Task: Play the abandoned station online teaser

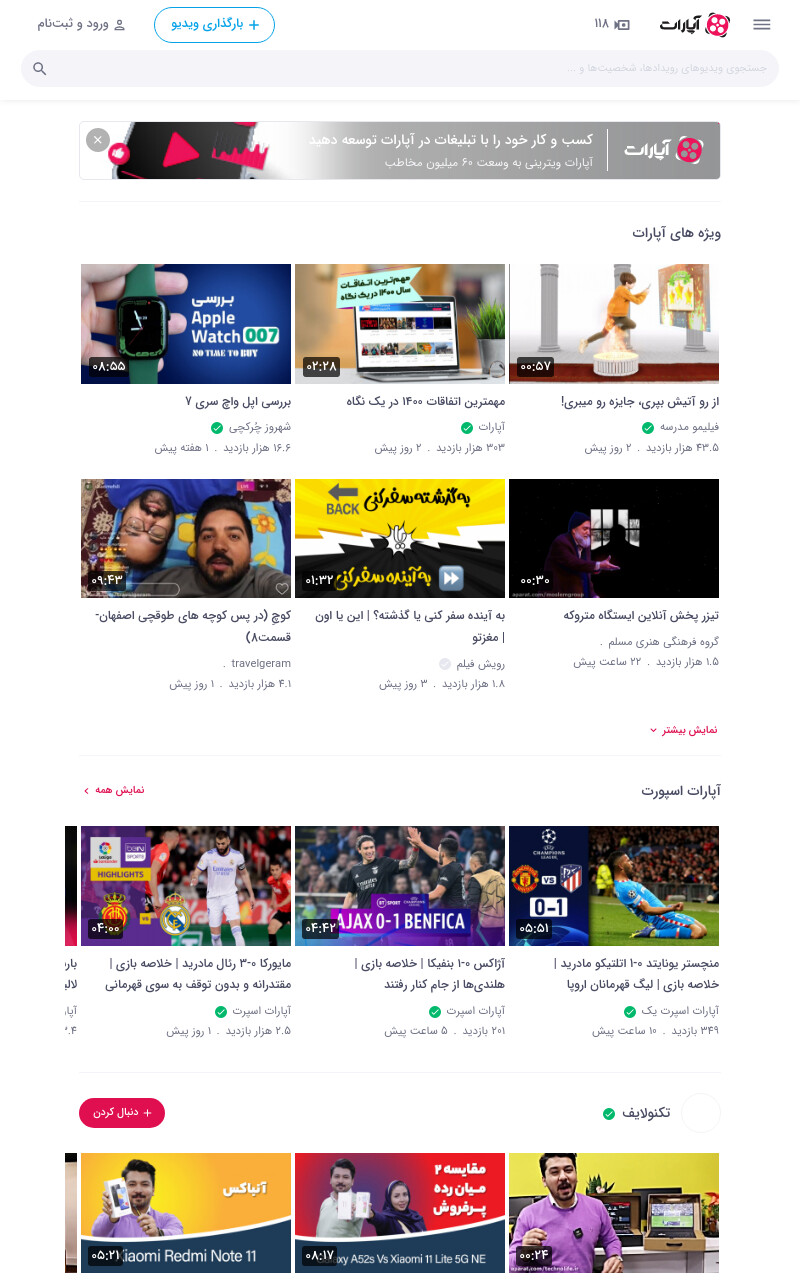Action: [614, 538]
